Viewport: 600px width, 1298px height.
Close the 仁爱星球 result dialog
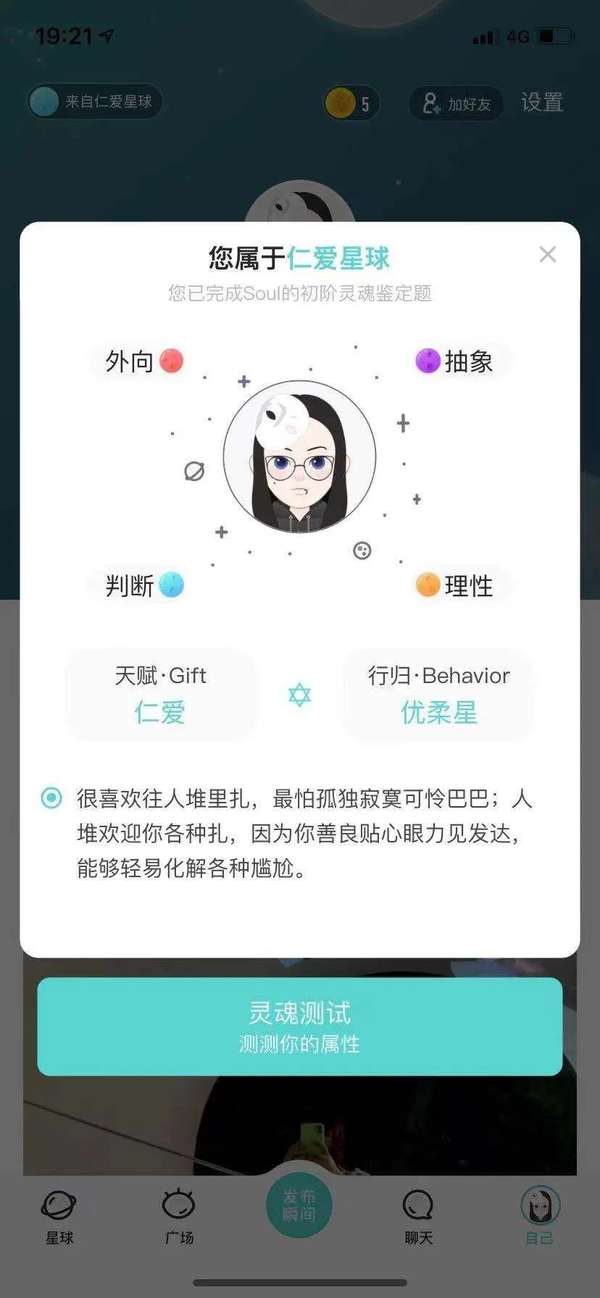point(547,254)
